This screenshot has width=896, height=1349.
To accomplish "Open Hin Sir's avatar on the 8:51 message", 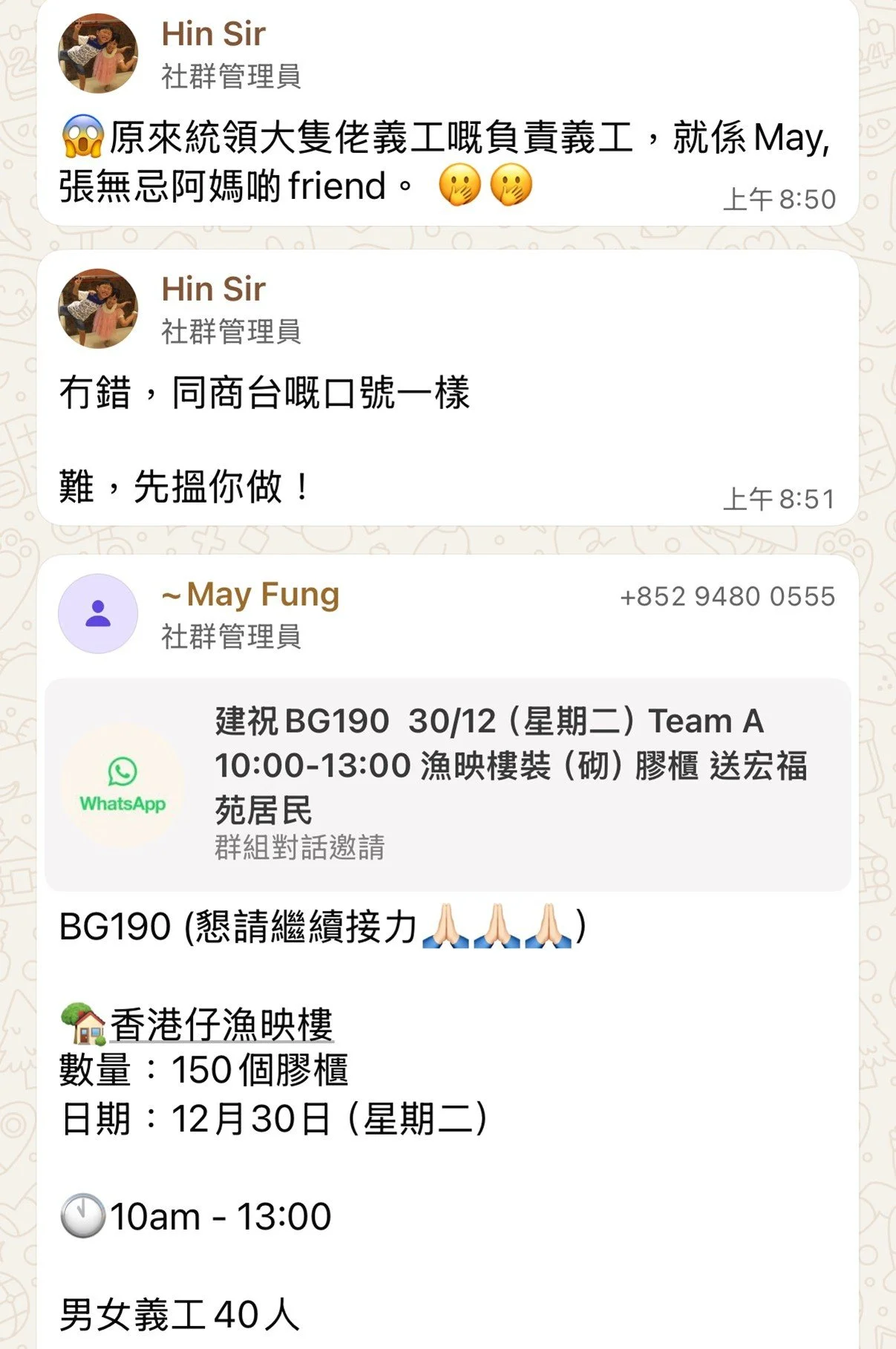I will coord(98,308).
